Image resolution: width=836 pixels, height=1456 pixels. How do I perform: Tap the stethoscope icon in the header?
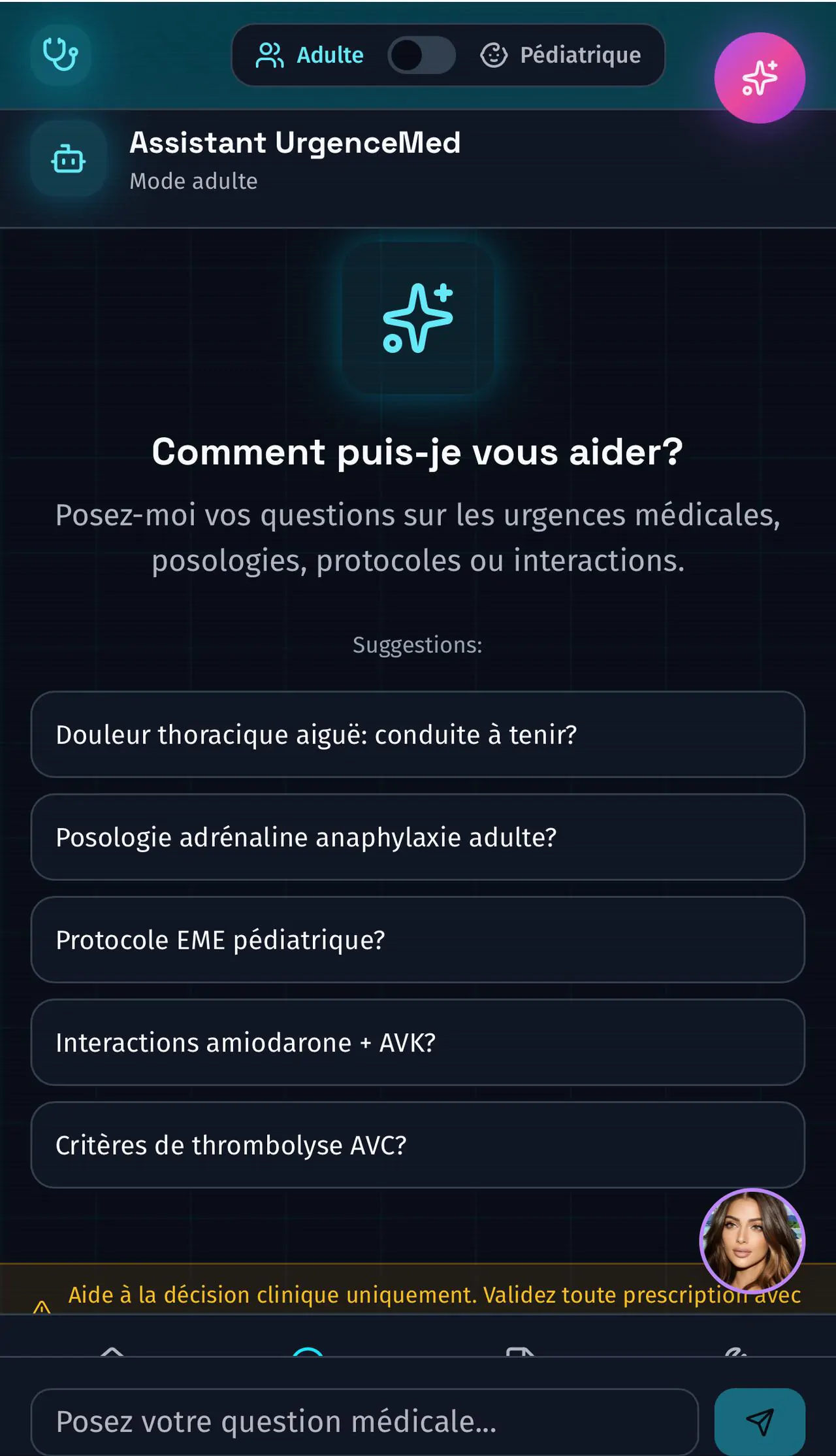coord(60,54)
